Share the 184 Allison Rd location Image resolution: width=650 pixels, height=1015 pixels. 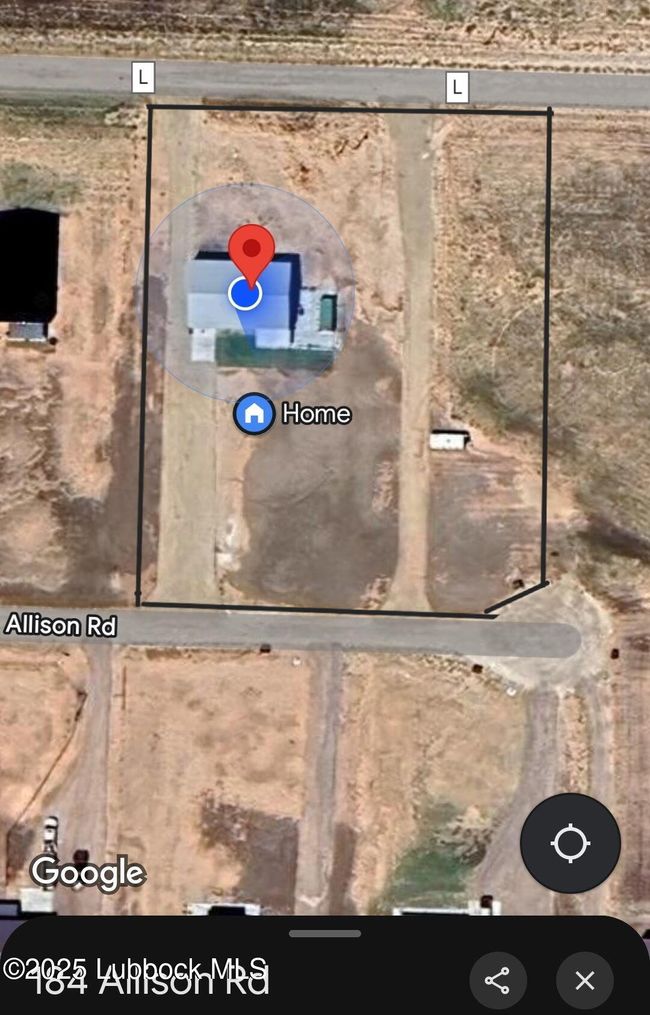(x=497, y=980)
